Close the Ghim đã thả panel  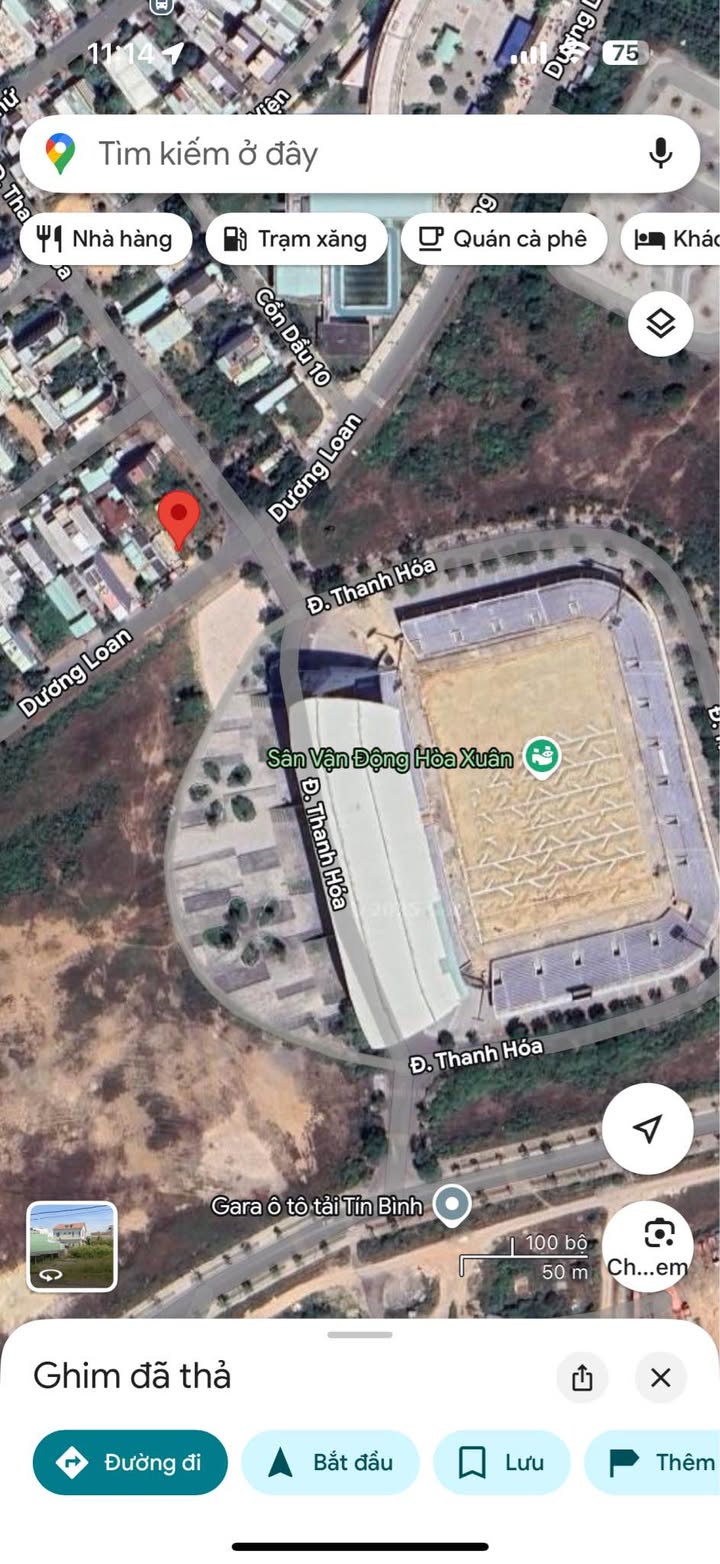(x=661, y=1378)
